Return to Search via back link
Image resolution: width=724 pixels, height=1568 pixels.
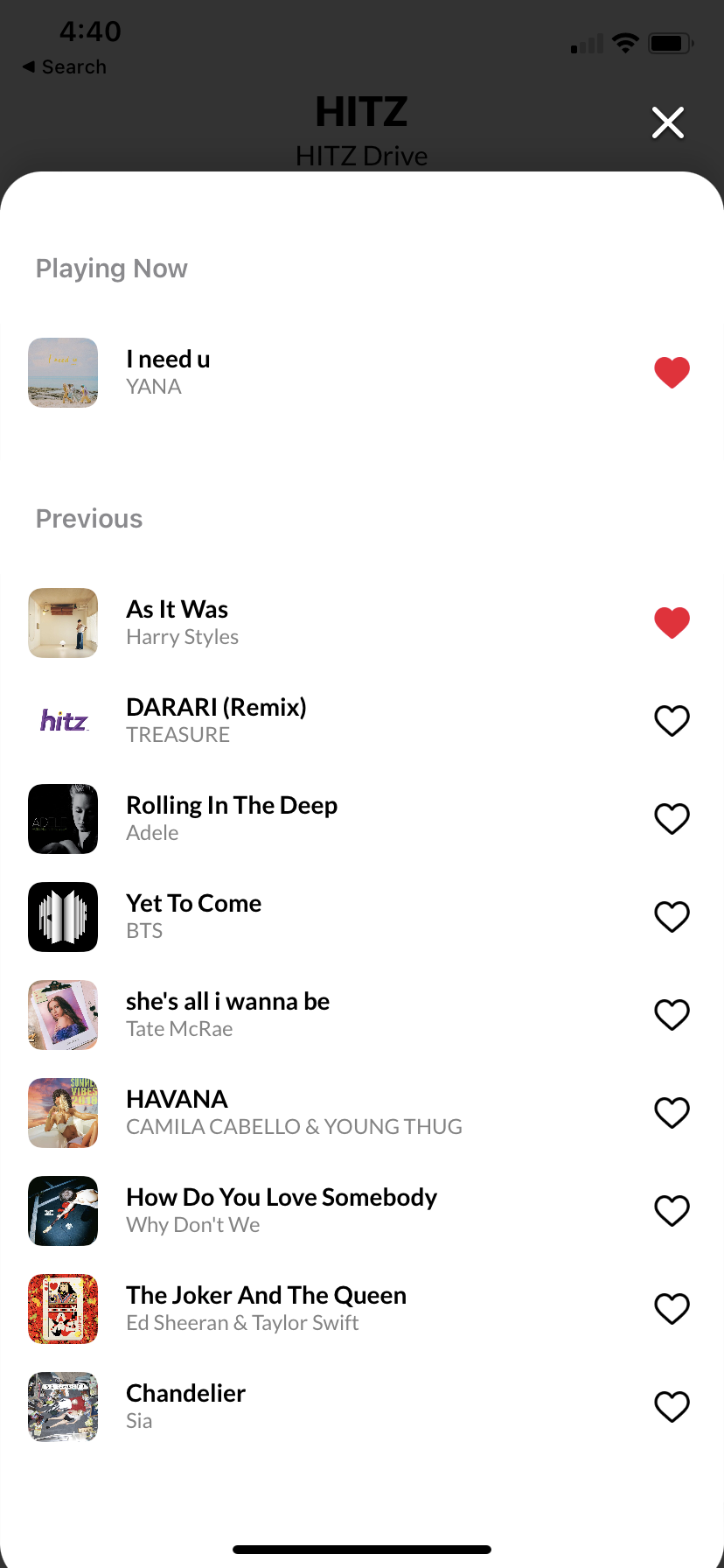coord(65,67)
